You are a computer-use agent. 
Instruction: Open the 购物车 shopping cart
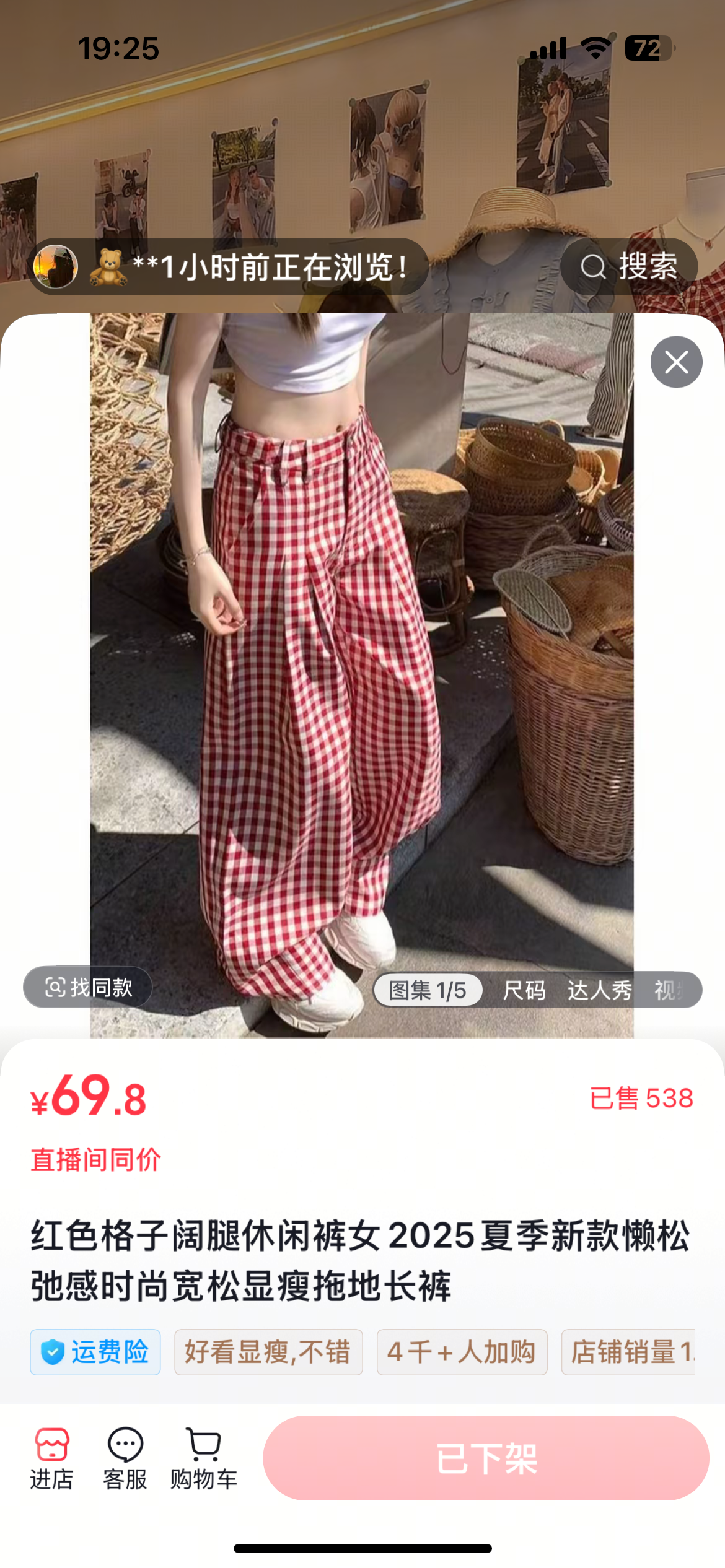(204, 1459)
